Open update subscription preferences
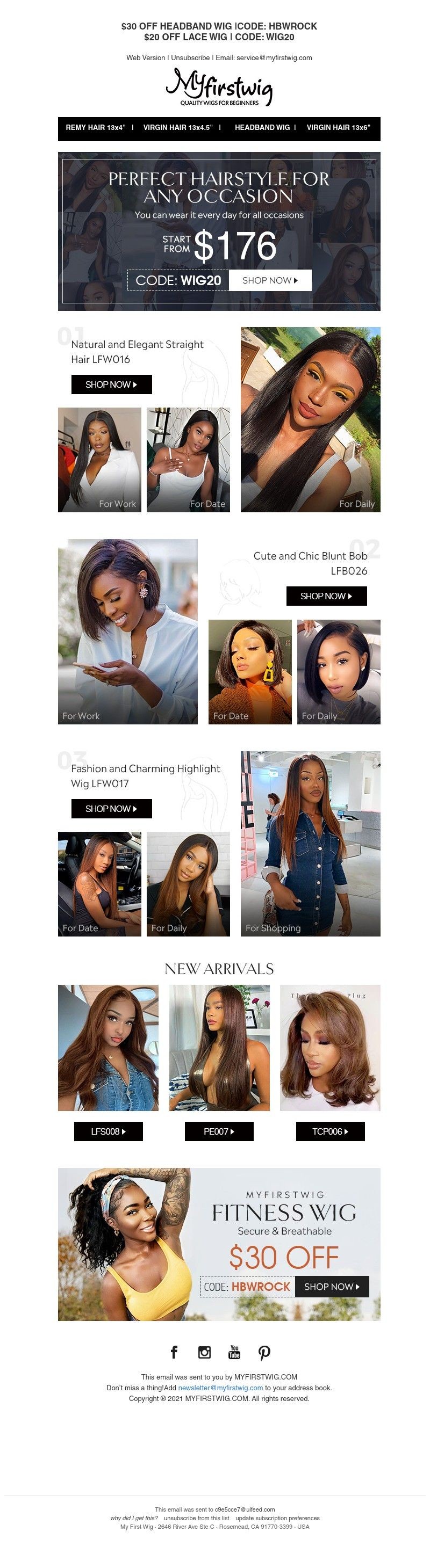The width and height of the screenshot is (430, 1568). click(278, 1518)
